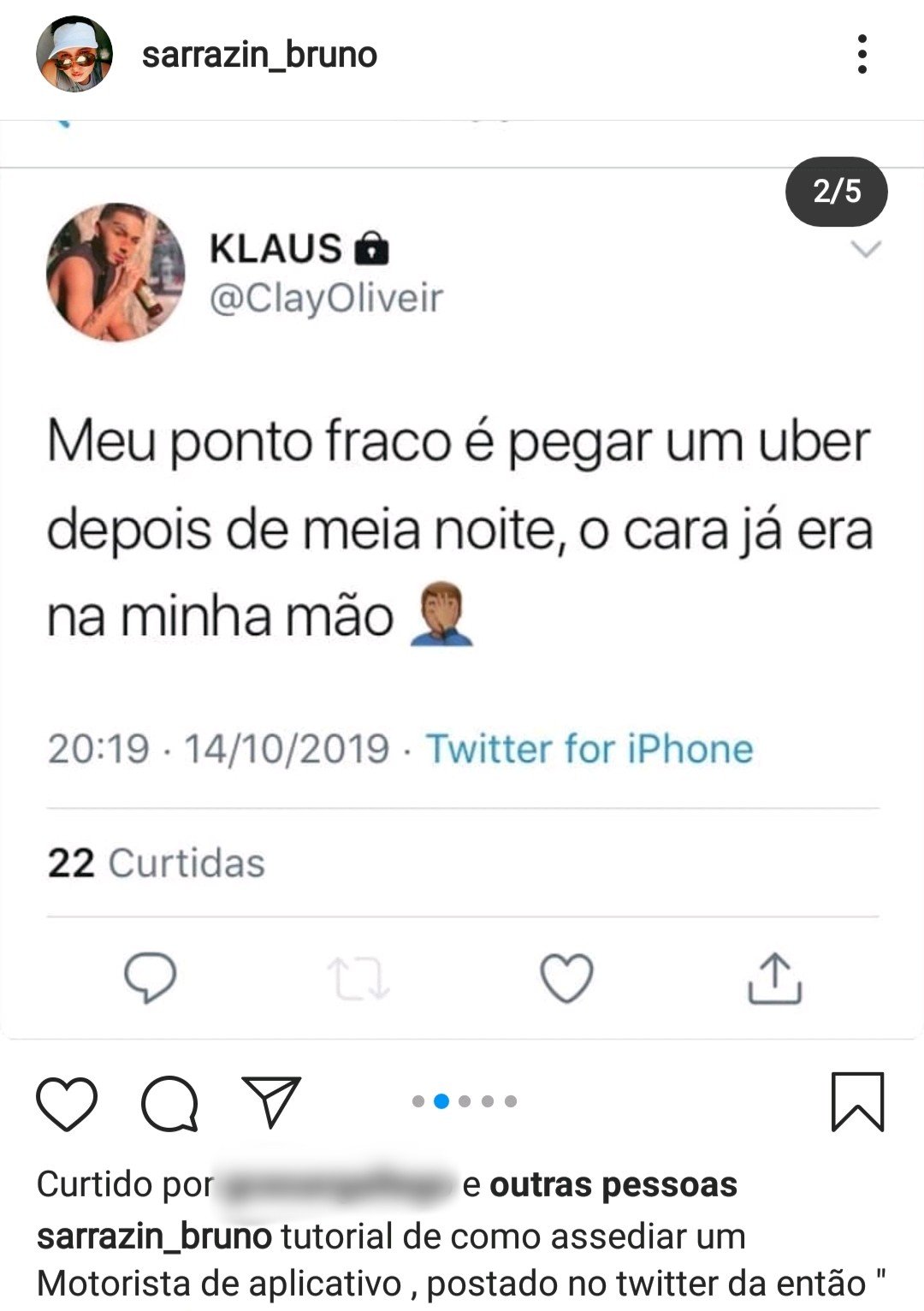
Task: Like this post with the heart icon
Action: [67, 1103]
